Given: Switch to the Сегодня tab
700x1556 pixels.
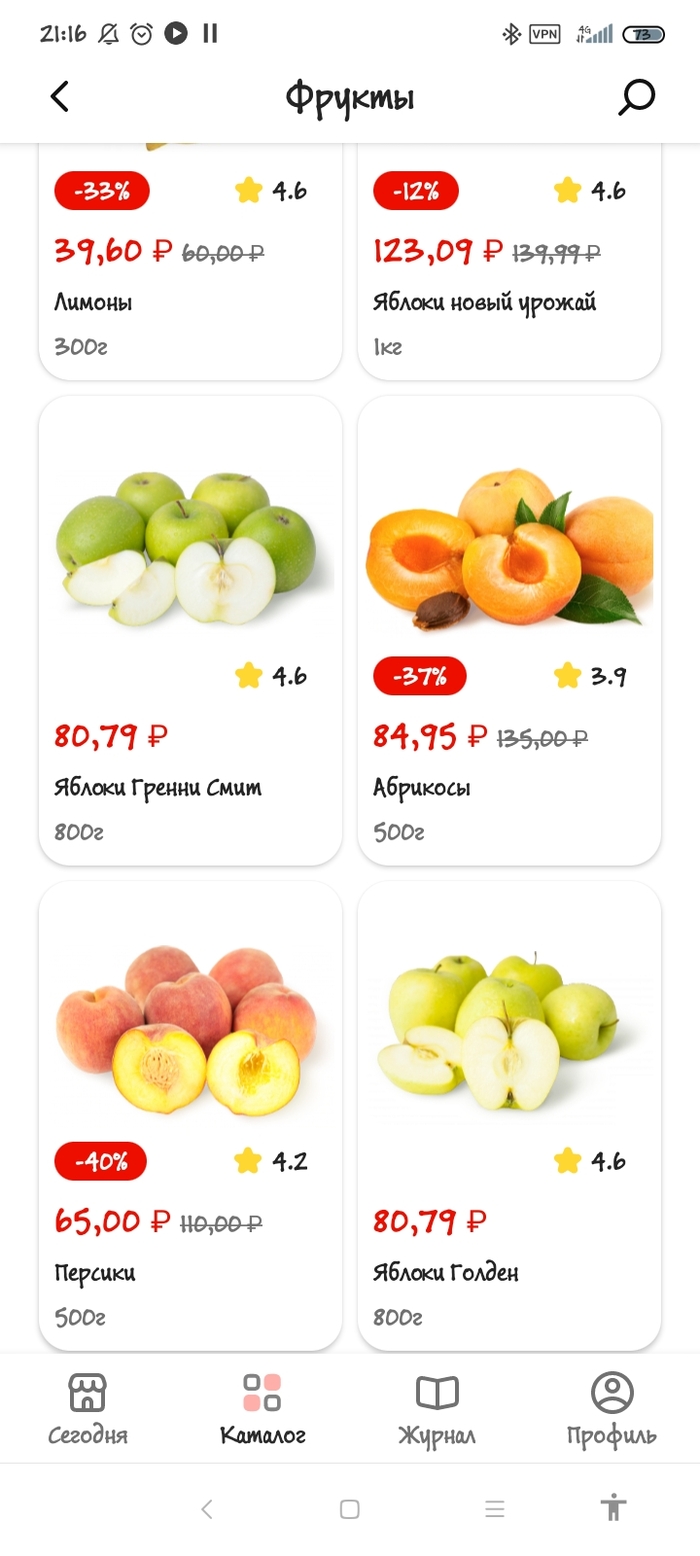Looking at the screenshot, I should click(88, 1408).
